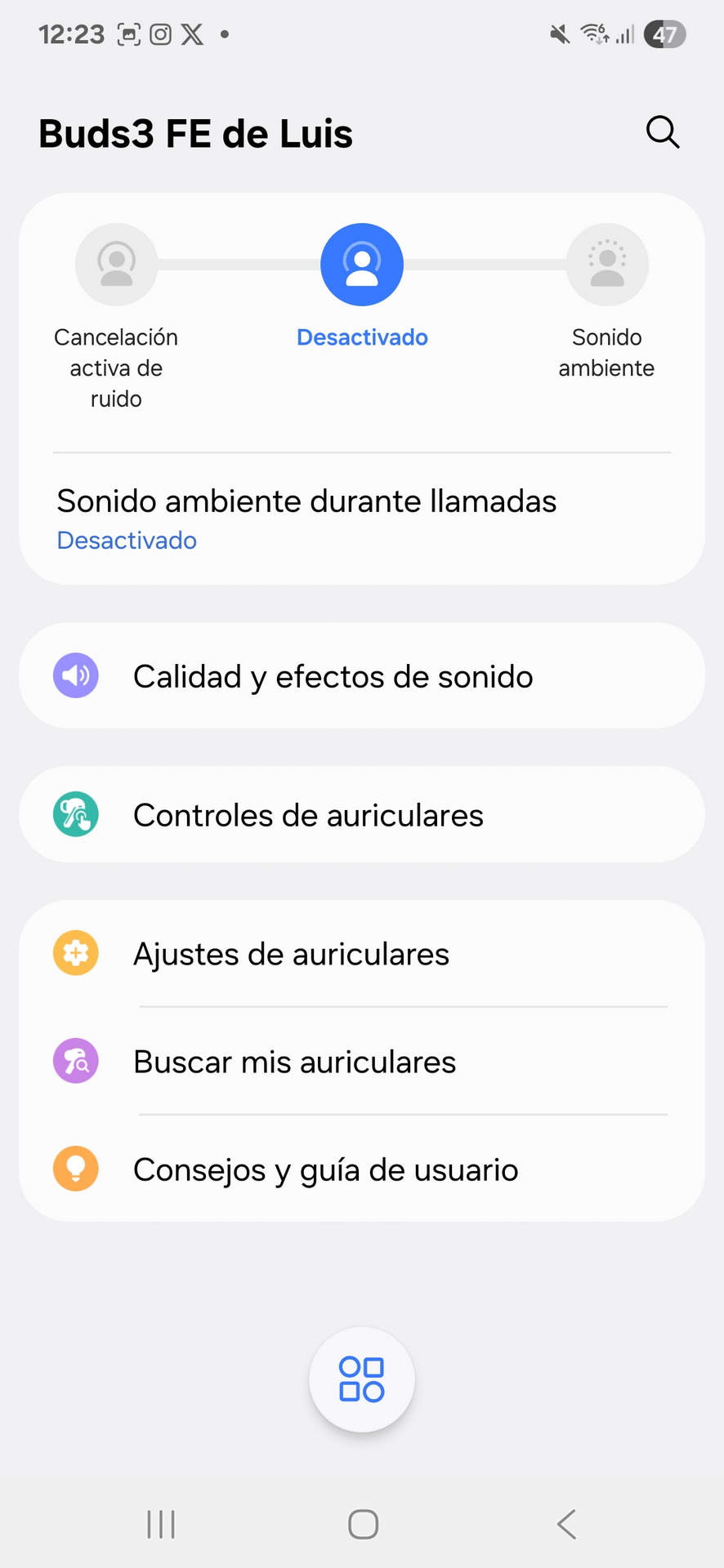Open recent apps from navigation bar
The image size is (724, 1568).
point(161,1524)
